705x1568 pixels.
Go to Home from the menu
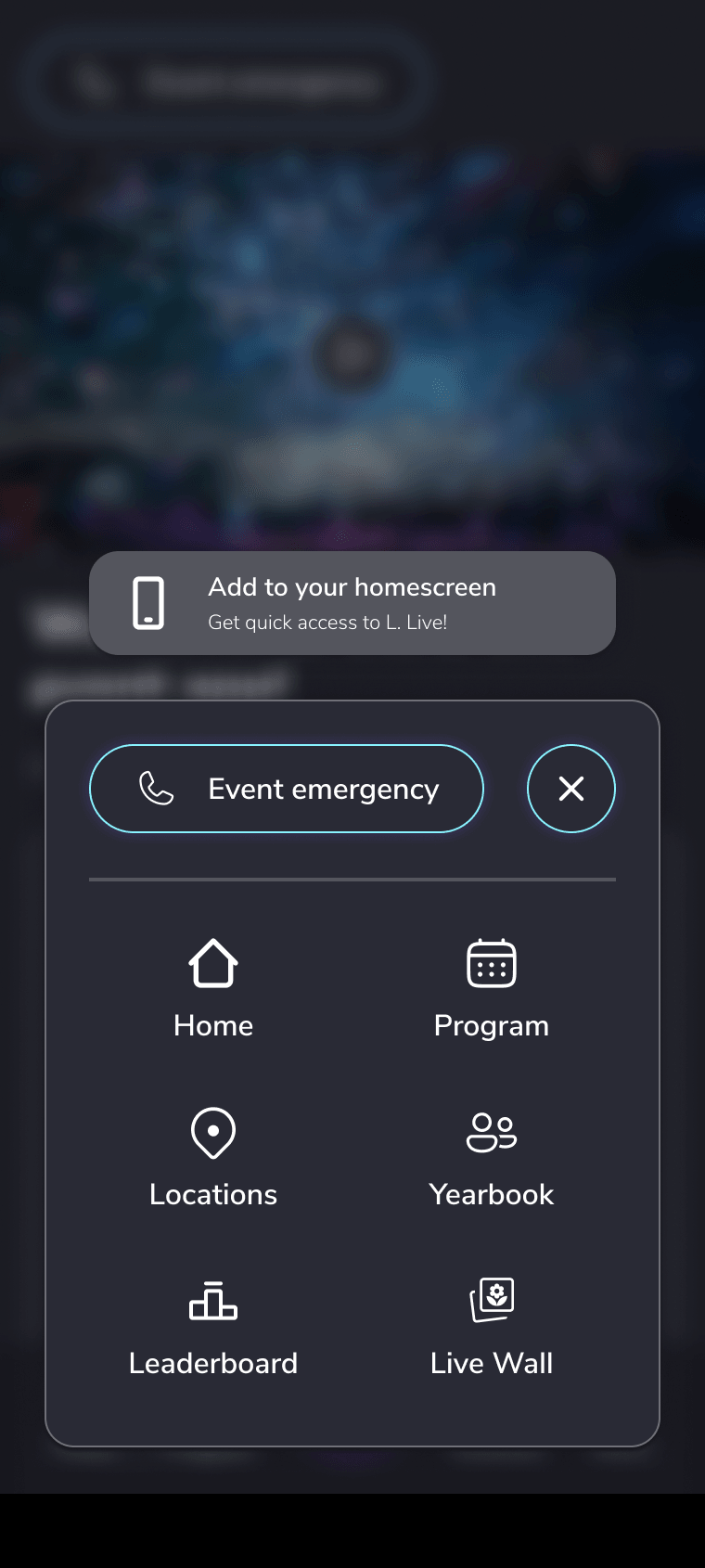coord(213,989)
